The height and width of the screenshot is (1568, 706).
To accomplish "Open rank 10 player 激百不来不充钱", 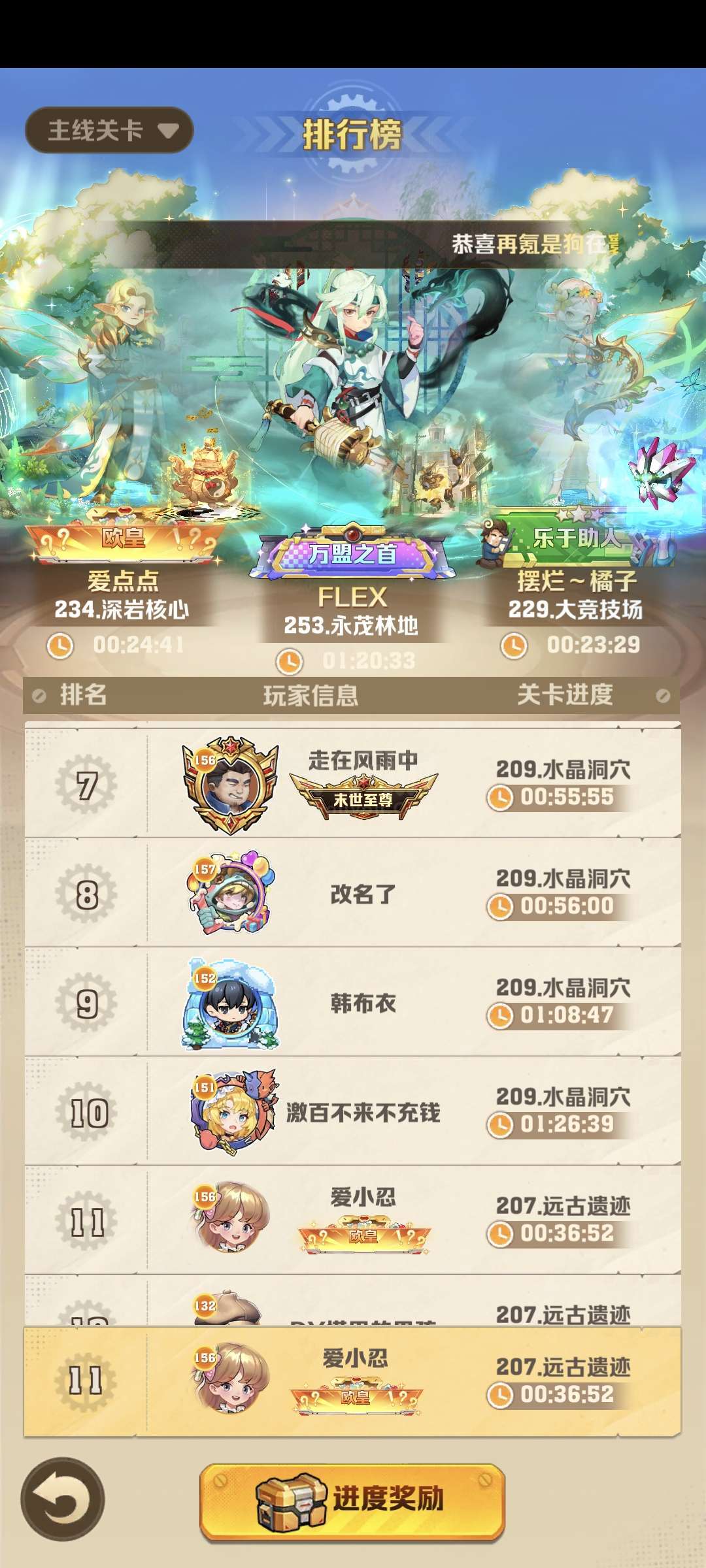I will [352, 1111].
